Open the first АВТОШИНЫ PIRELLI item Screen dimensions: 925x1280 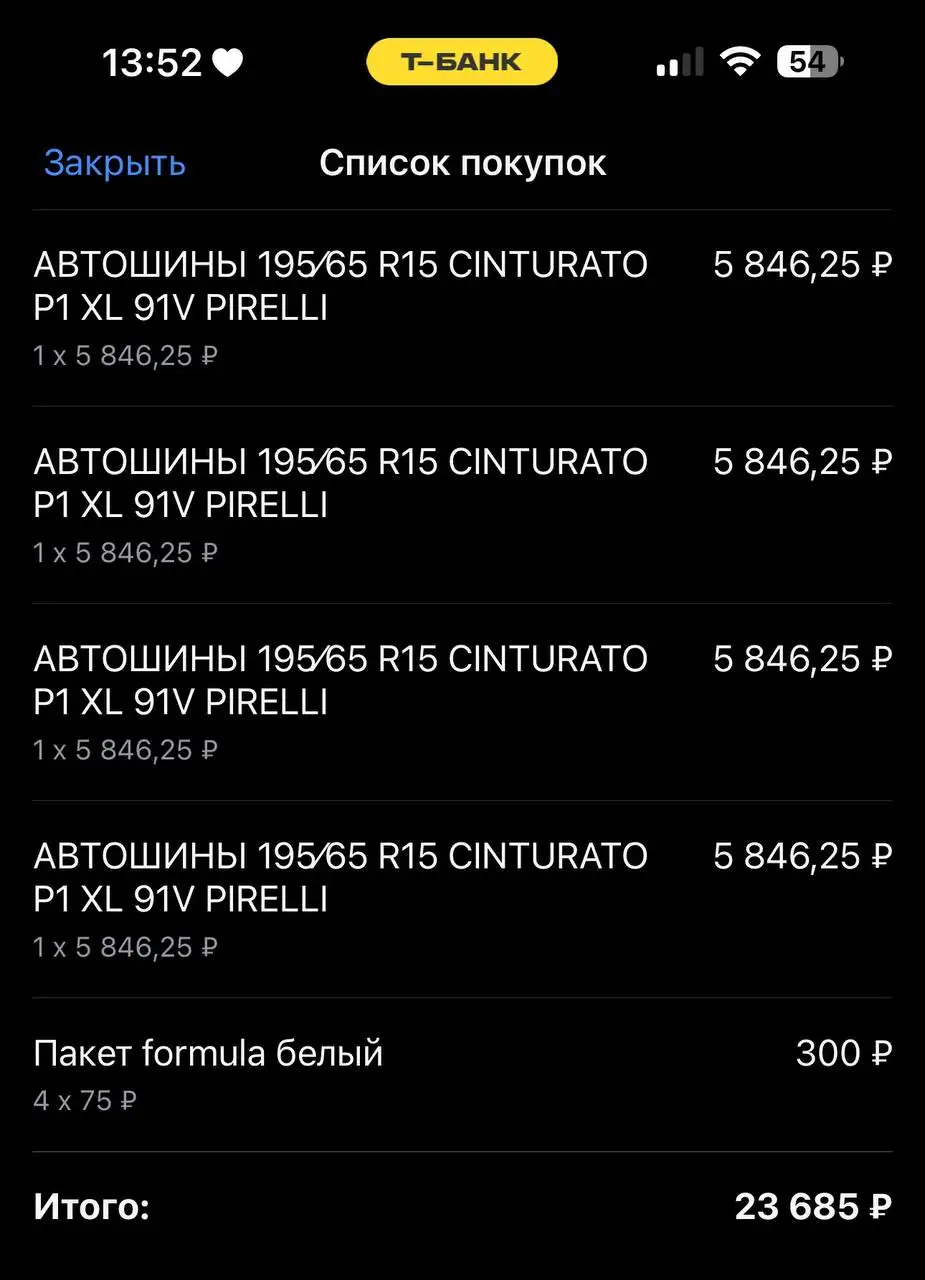coord(341,285)
